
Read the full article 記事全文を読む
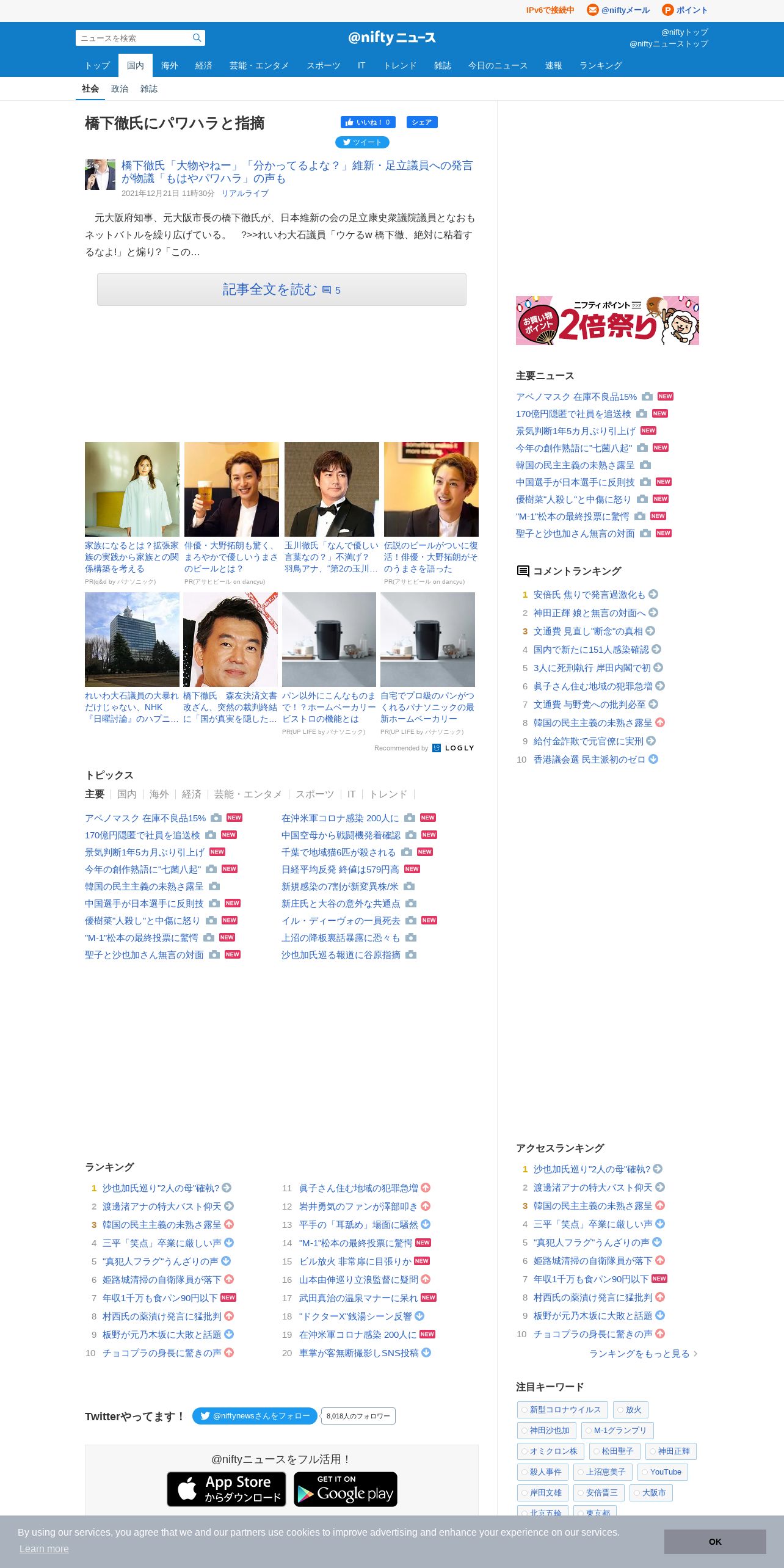coord(281,289)
